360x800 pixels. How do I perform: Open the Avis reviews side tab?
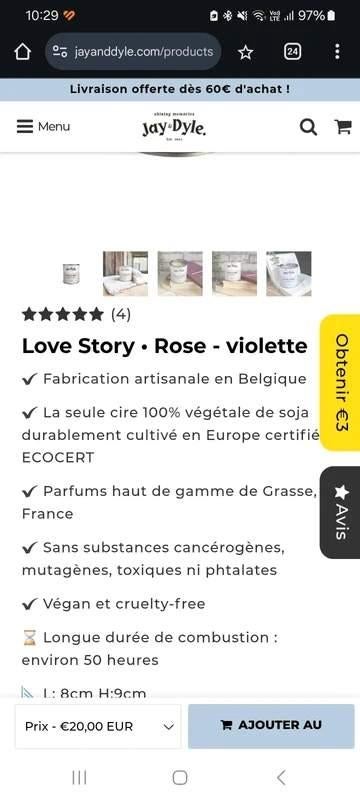click(x=341, y=512)
